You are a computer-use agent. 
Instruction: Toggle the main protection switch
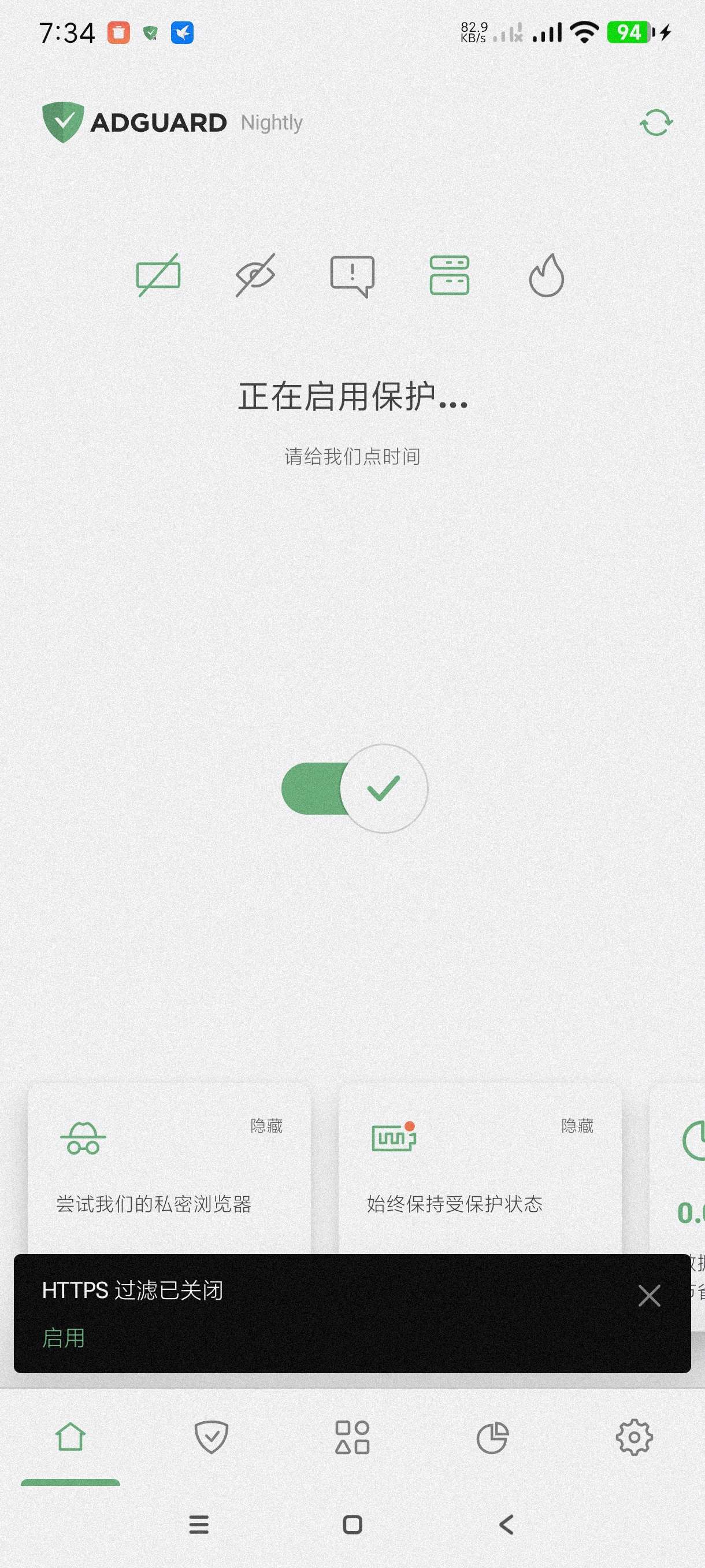point(354,788)
